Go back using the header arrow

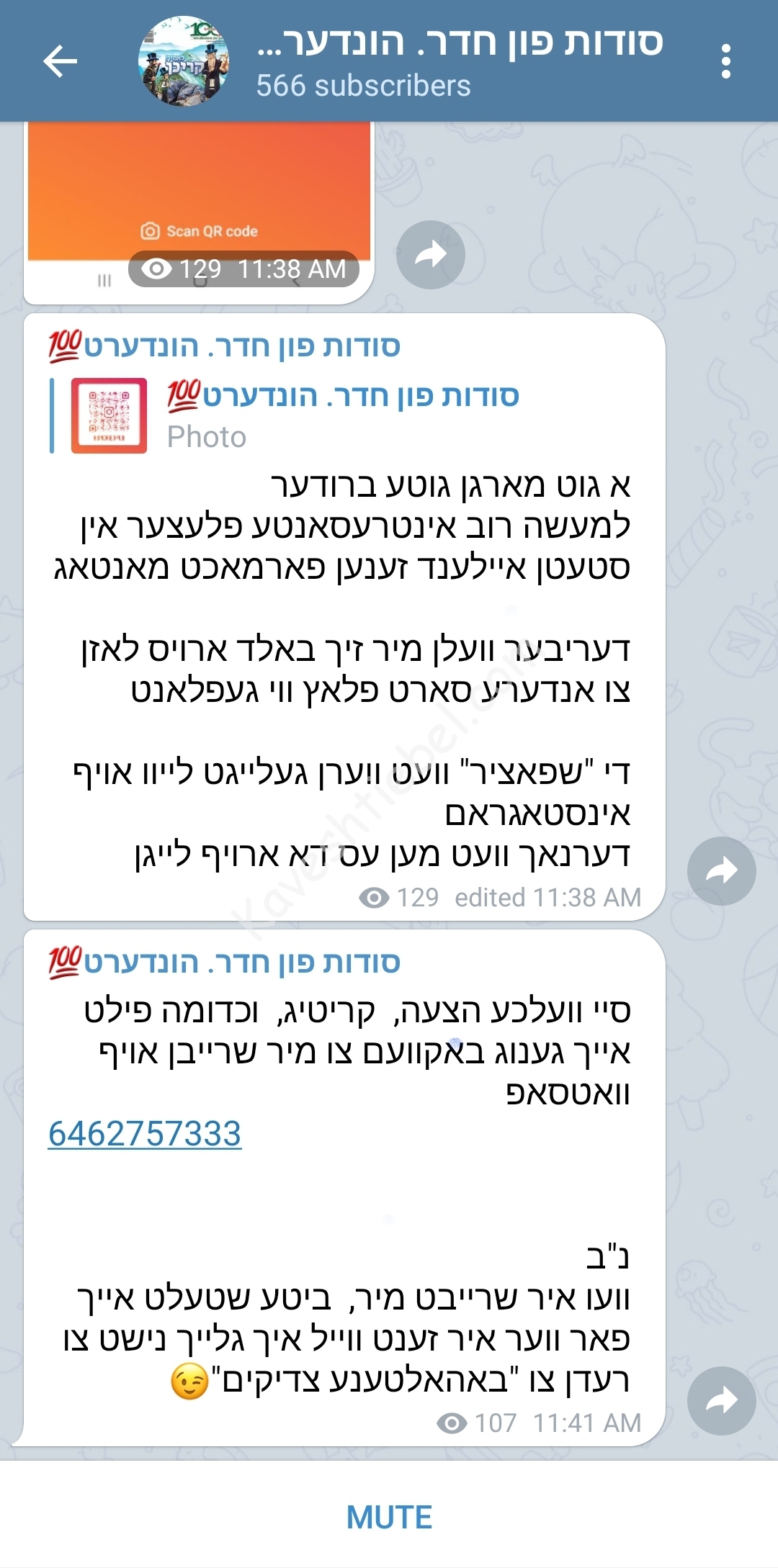coord(61,61)
